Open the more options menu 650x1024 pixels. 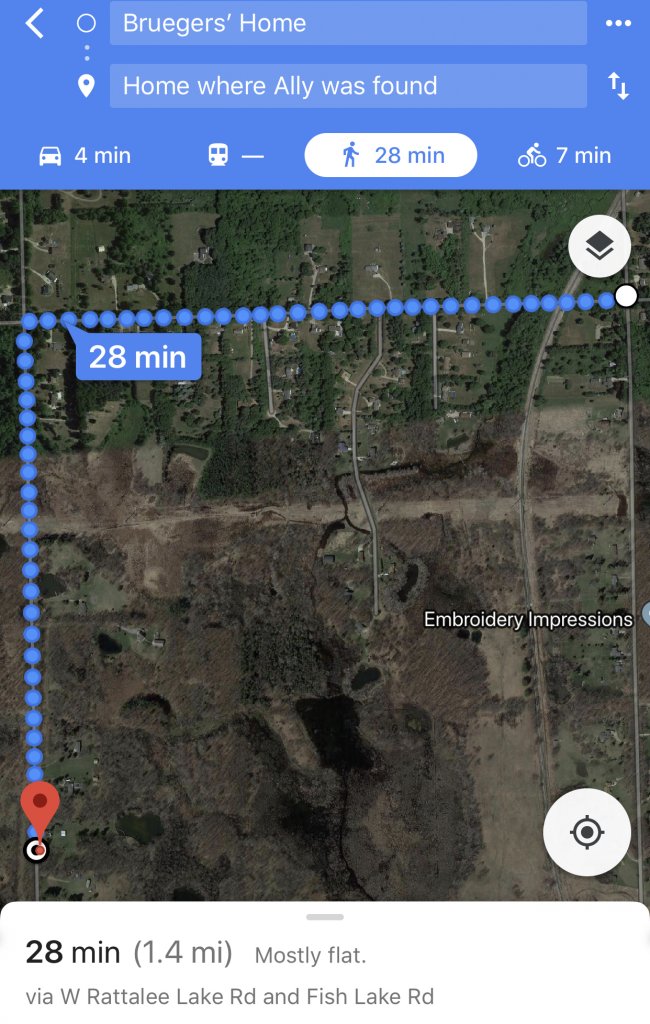(x=618, y=23)
